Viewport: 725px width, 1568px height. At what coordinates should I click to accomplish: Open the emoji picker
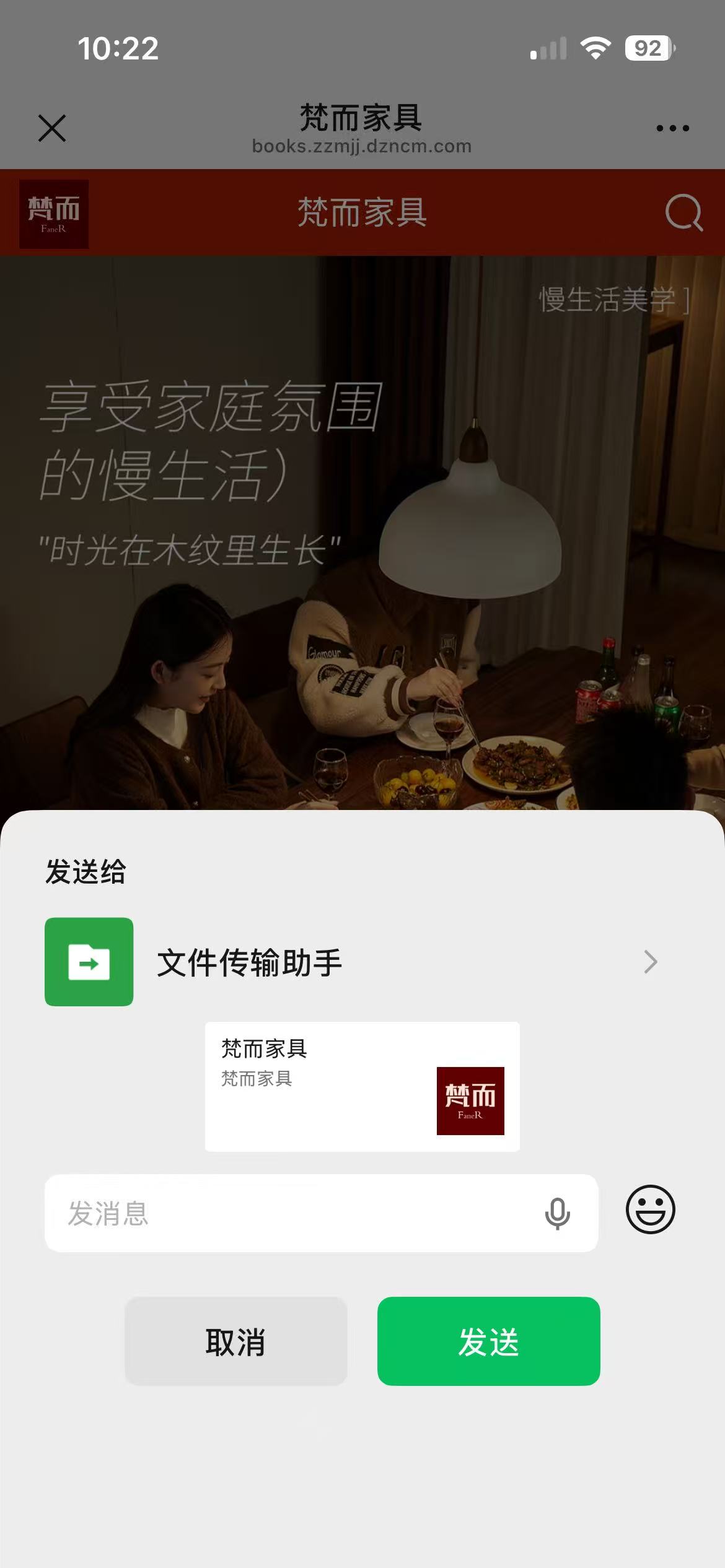click(x=650, y=1209)
